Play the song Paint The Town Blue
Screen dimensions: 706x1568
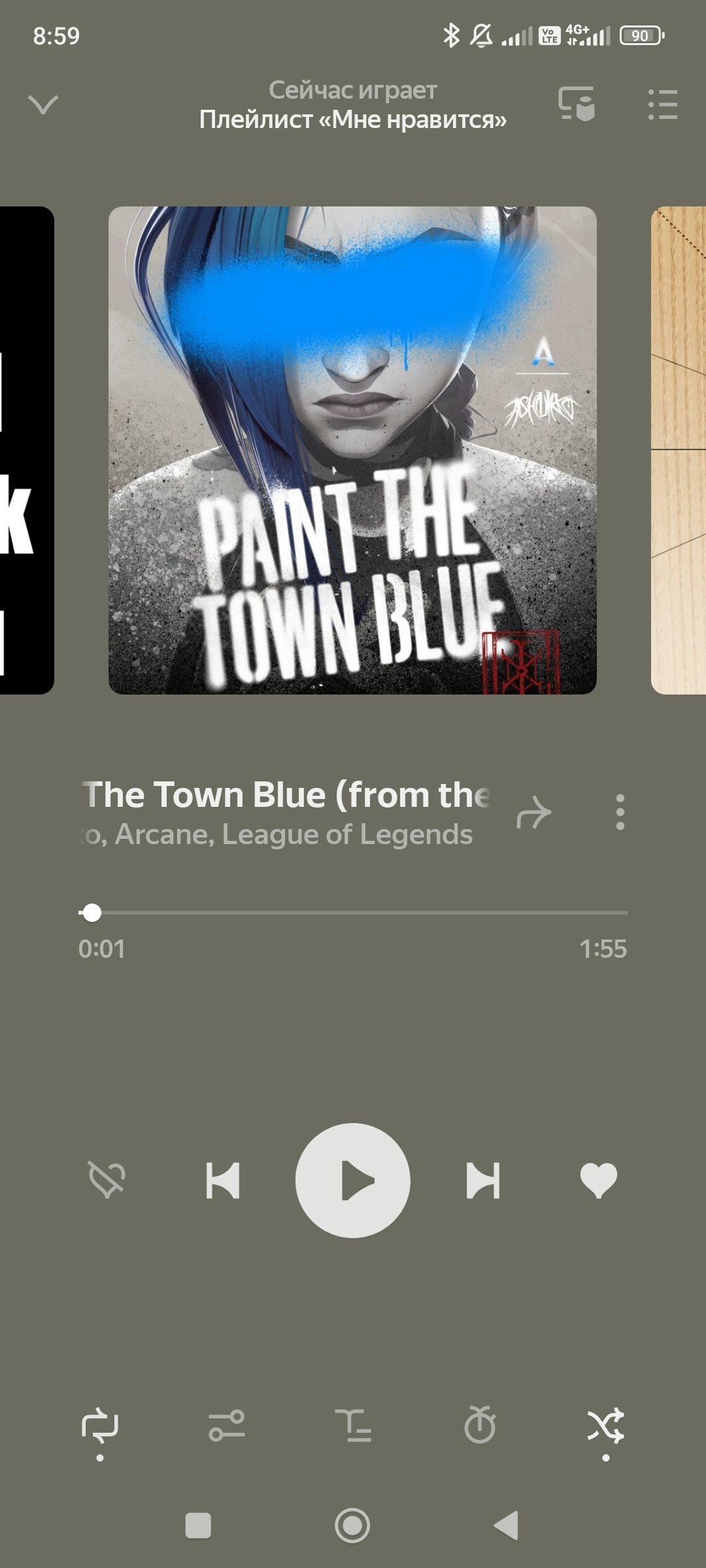click(353, 1181)
